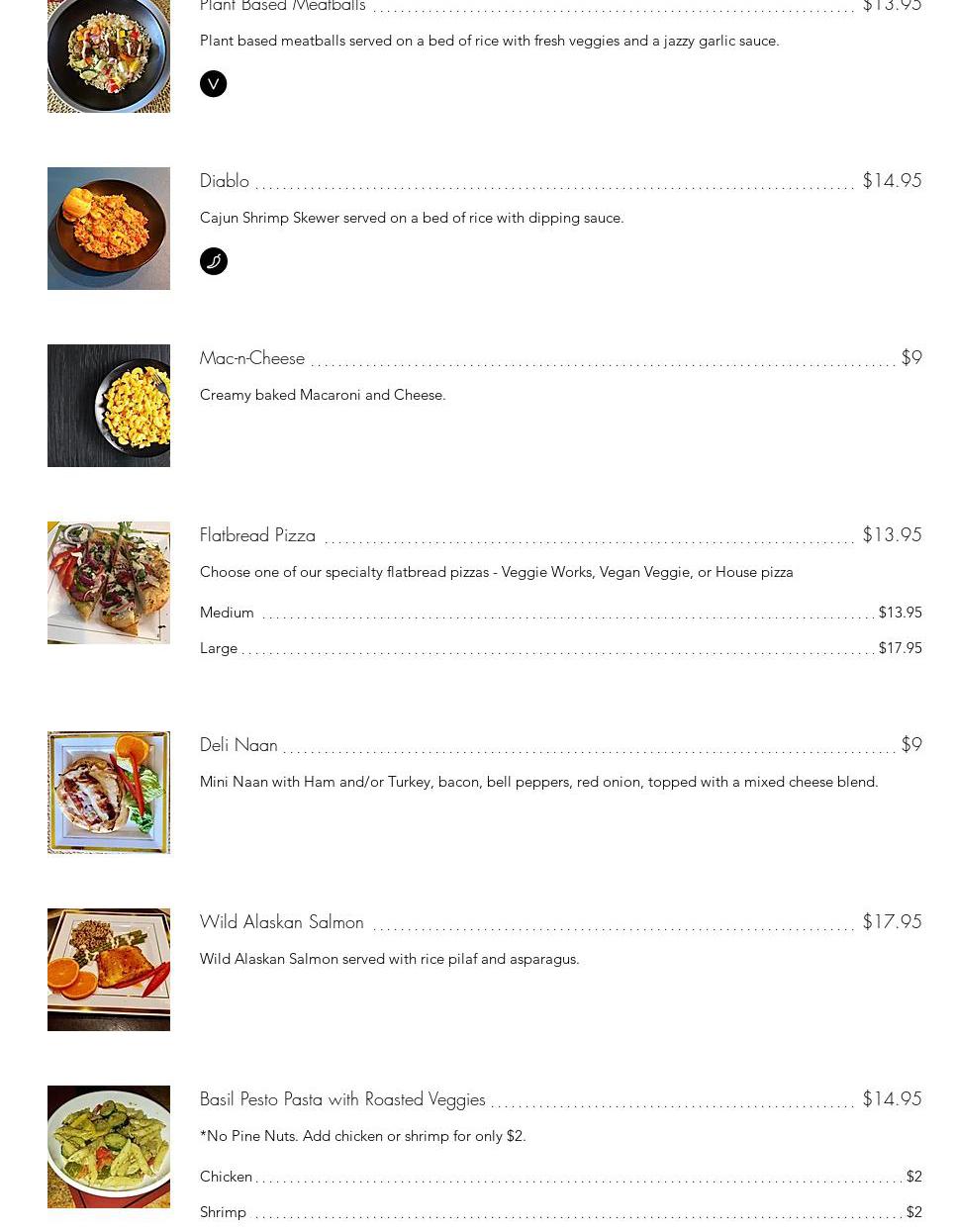Open the Diablo dish photo
This screenshot has width=955, height=1232.
[109, 229]
